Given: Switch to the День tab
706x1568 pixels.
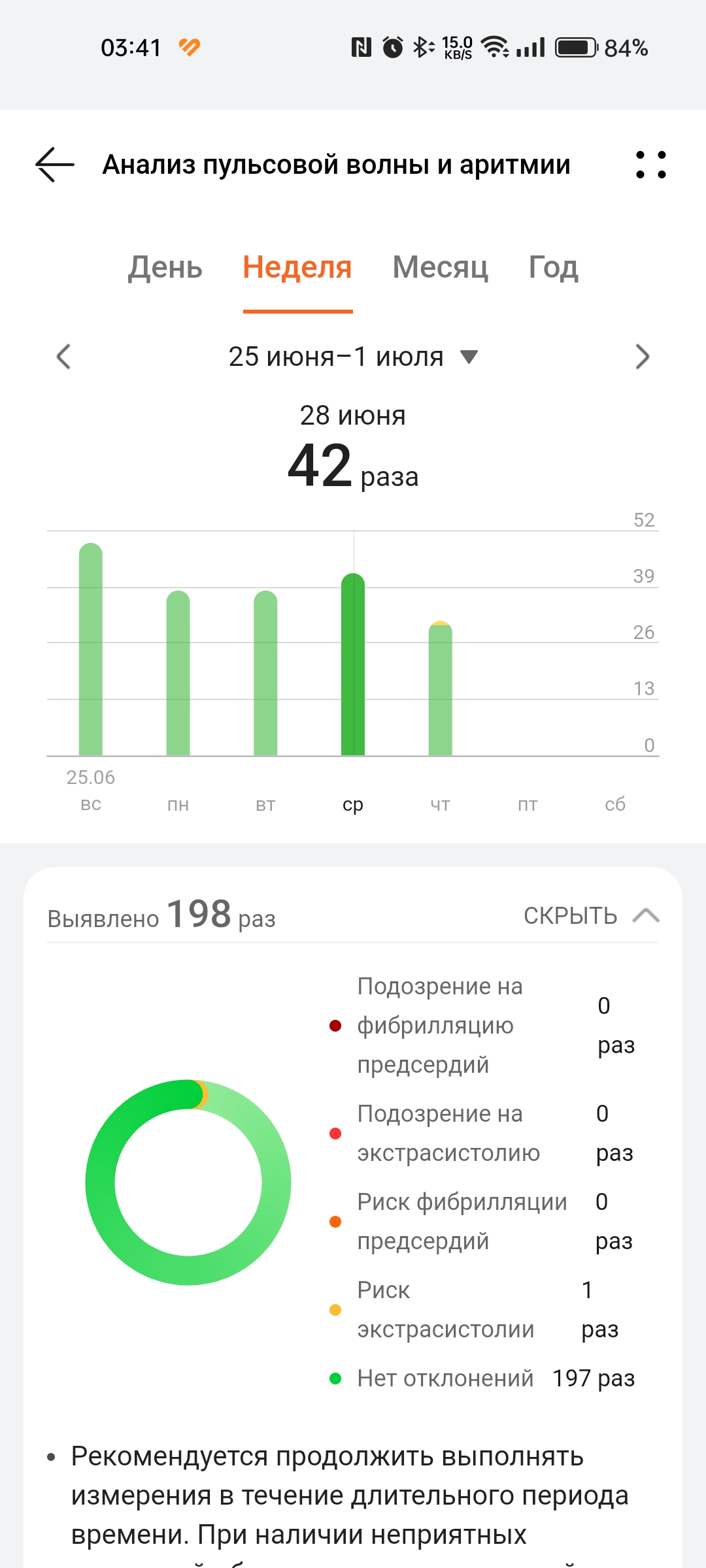Looking at the screenshot, I should click(165, 267).
